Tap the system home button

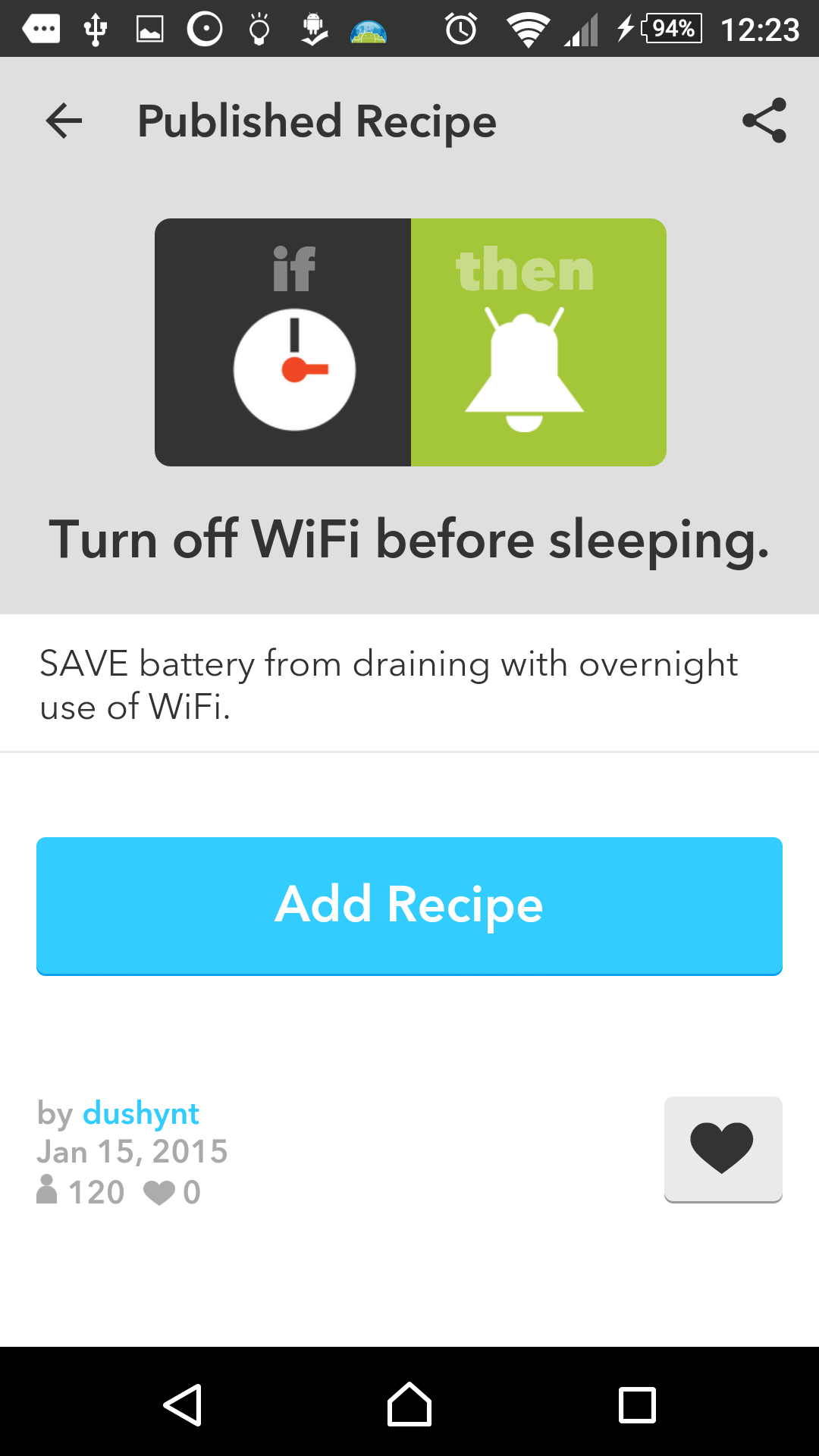coord(409,1404)
